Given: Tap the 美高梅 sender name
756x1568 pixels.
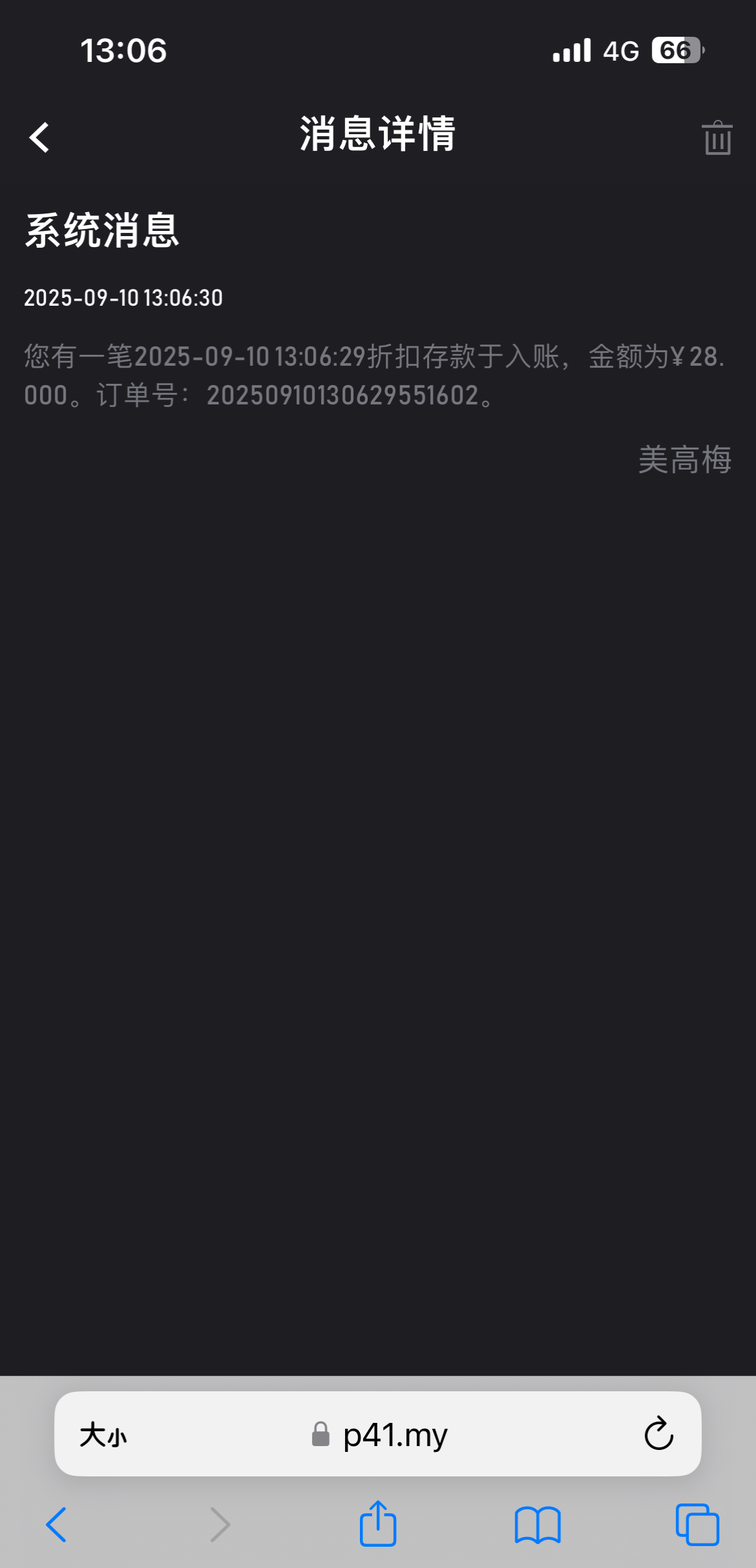Looking at the screenshot, I should [686, 460].
